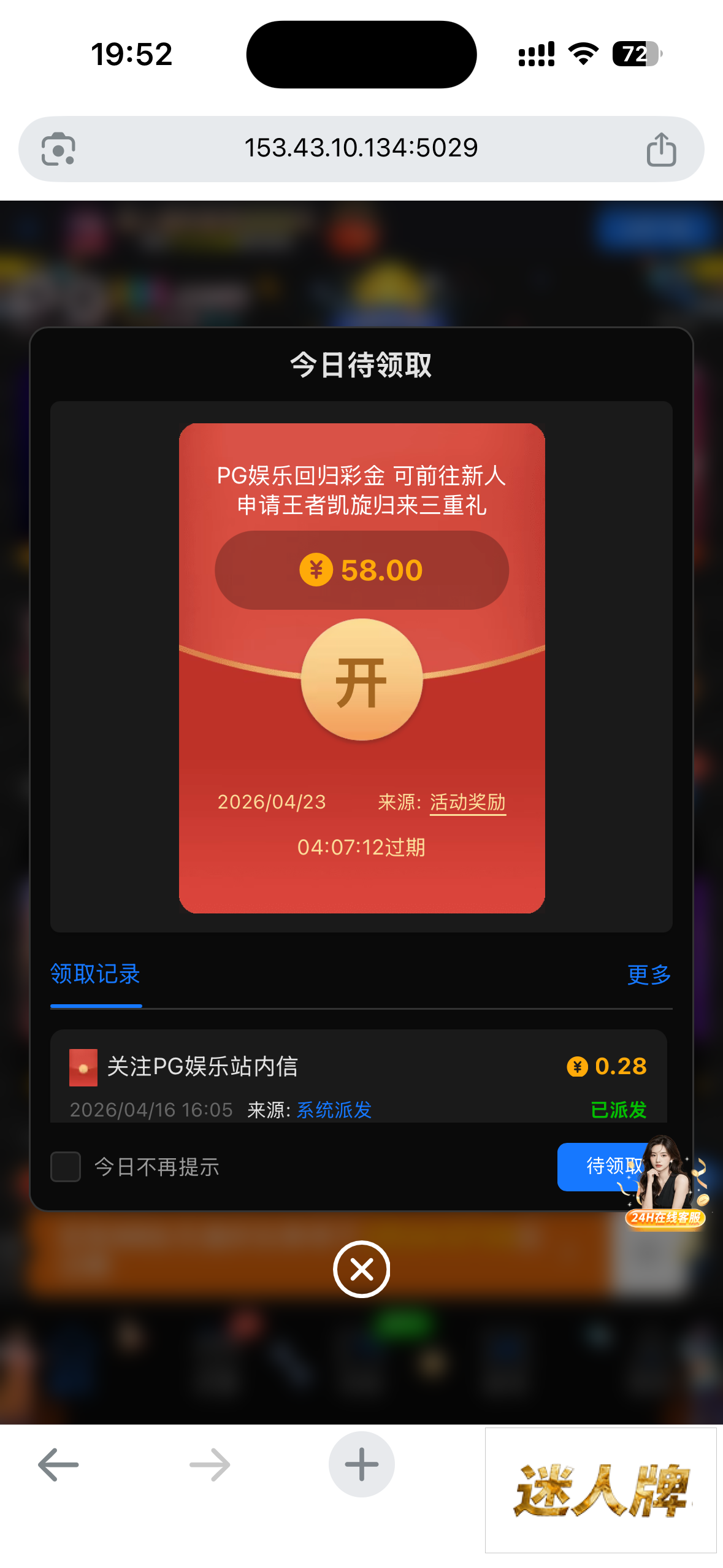Tap the address bar showing 153.43.10.134:5029
The image size is (723, 1568).
(361, 148)
